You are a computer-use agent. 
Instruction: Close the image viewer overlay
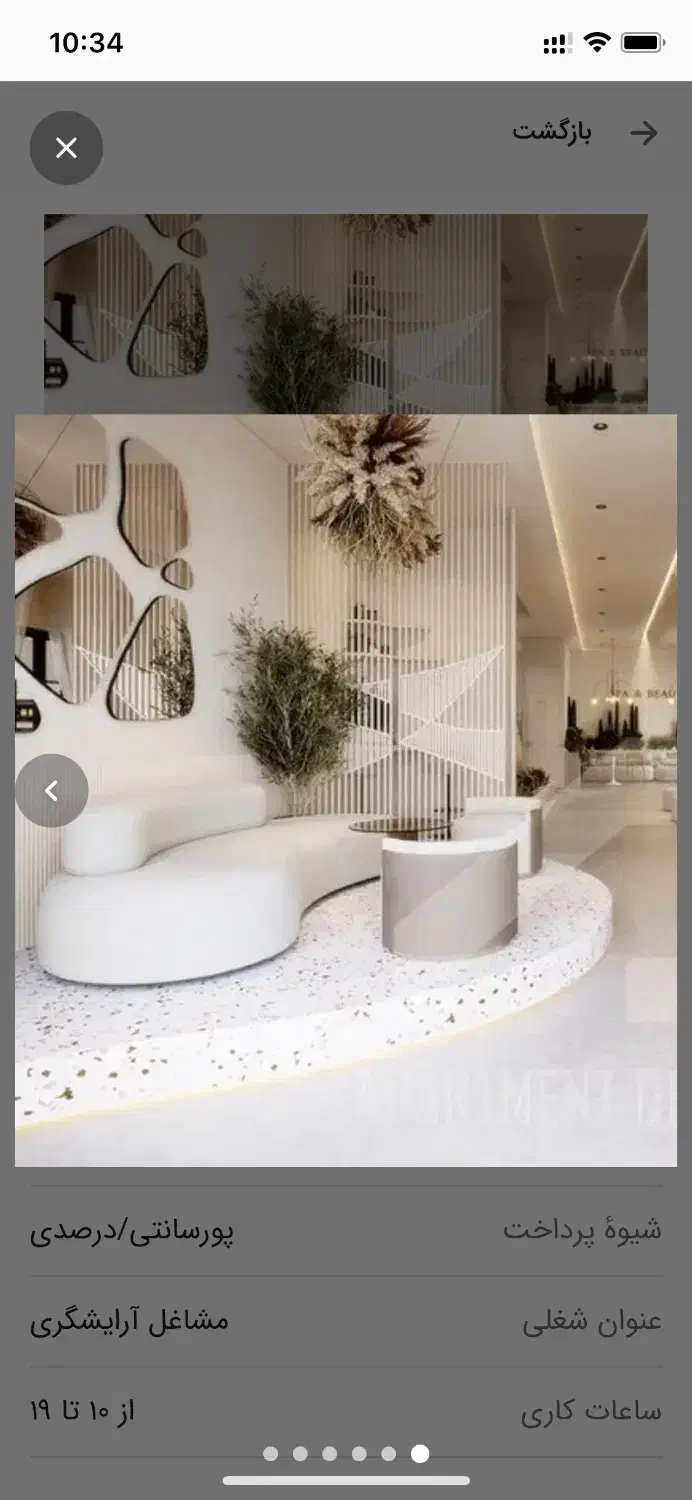pyautogui.click(x=66, y=148)
